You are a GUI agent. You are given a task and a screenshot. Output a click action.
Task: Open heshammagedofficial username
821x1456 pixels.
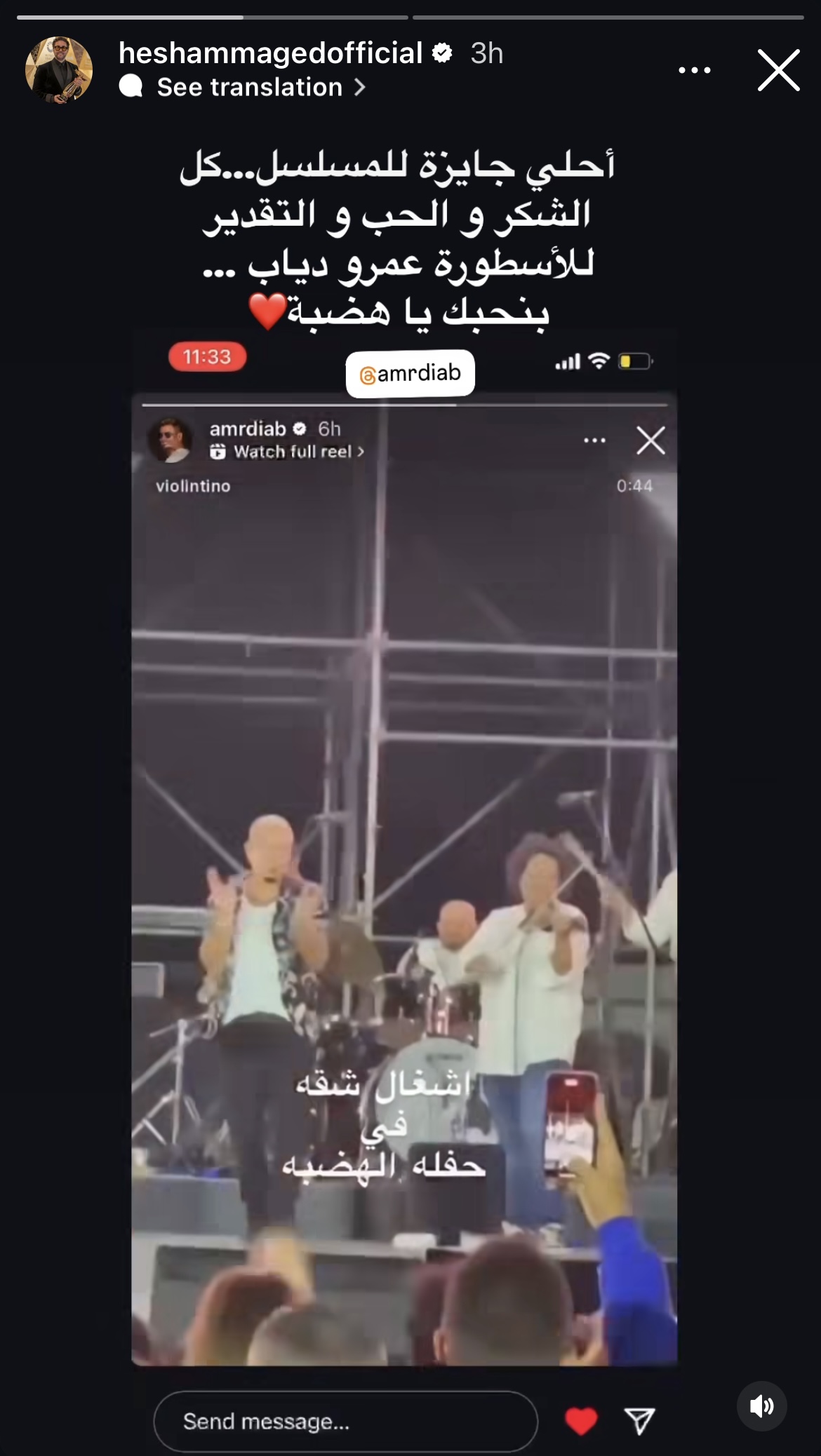[x=270, y=53]
